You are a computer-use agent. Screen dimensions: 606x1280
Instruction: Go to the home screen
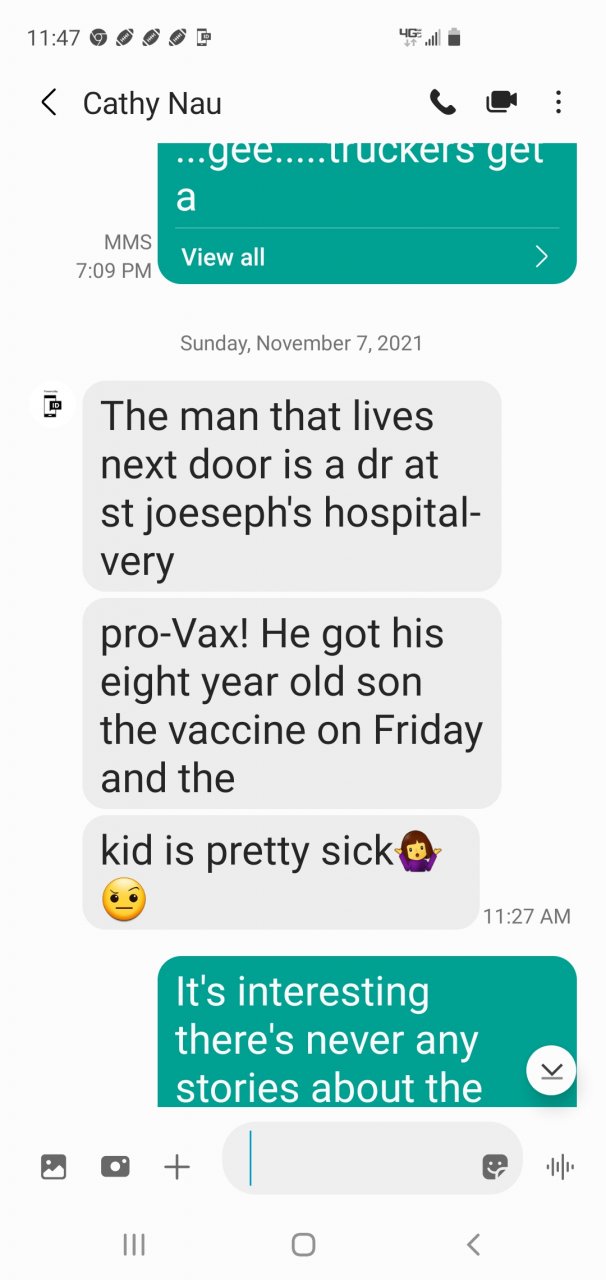[x=303, y=1244]
